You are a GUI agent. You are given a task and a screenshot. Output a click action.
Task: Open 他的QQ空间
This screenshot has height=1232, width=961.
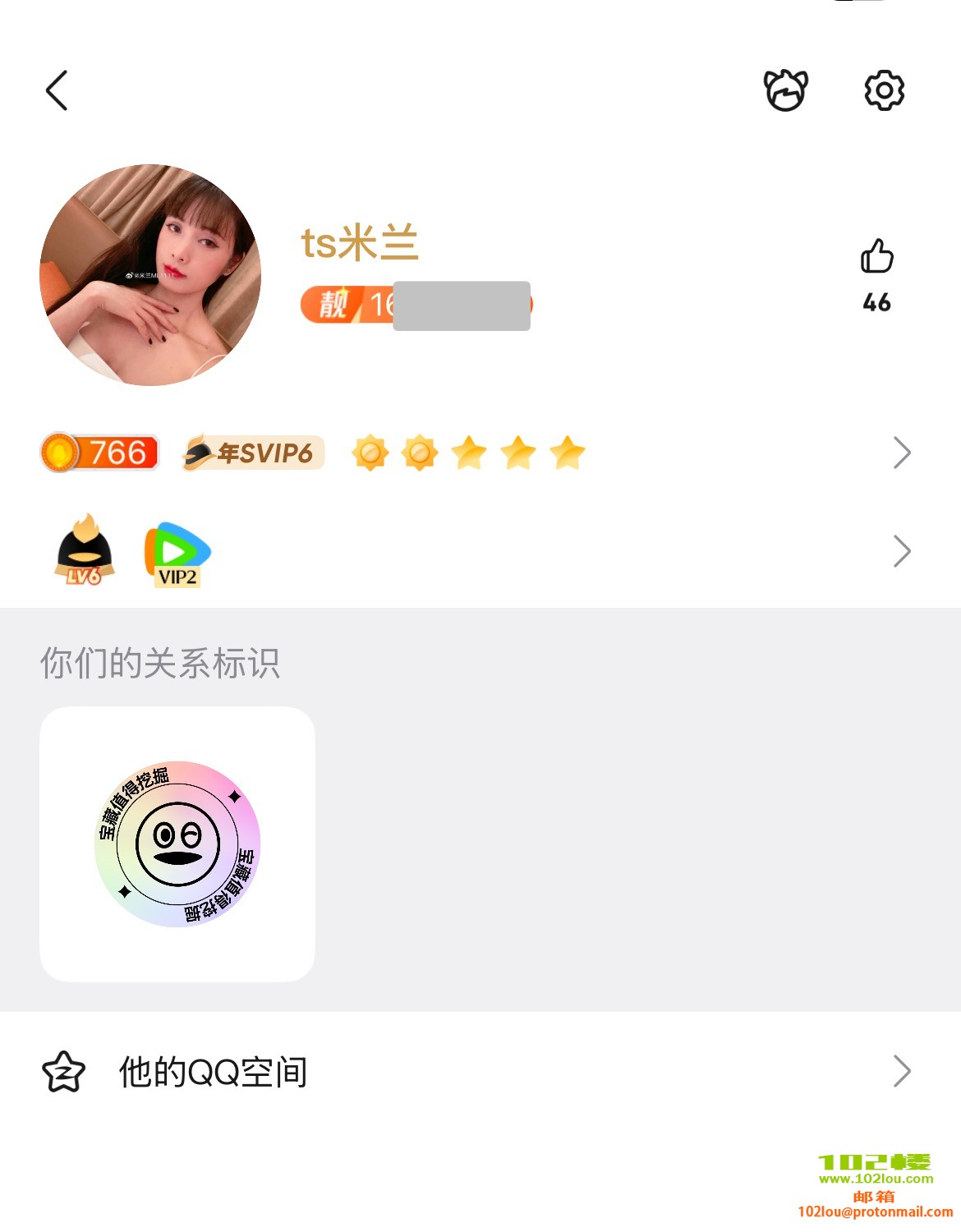480,1072
